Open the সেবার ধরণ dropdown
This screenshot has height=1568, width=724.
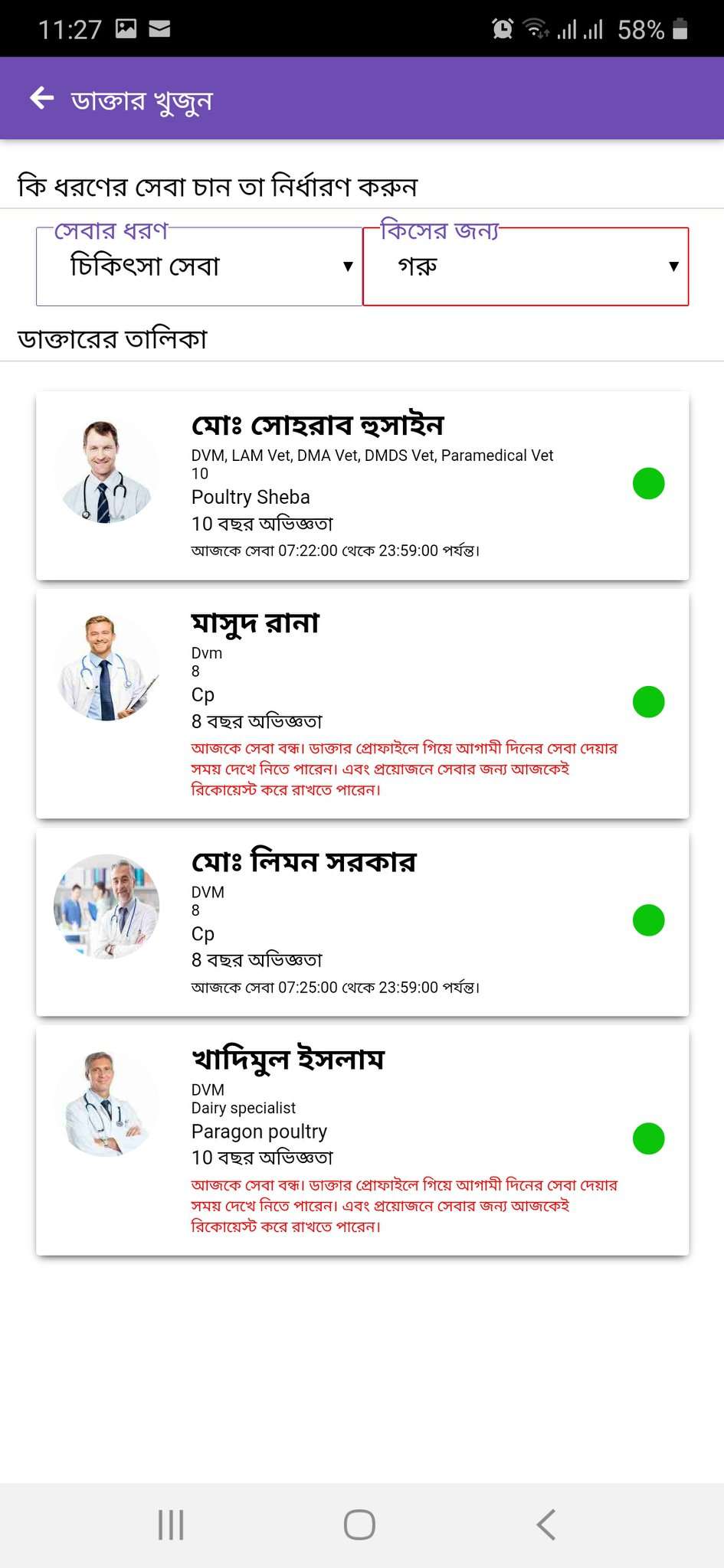[199, 266]
